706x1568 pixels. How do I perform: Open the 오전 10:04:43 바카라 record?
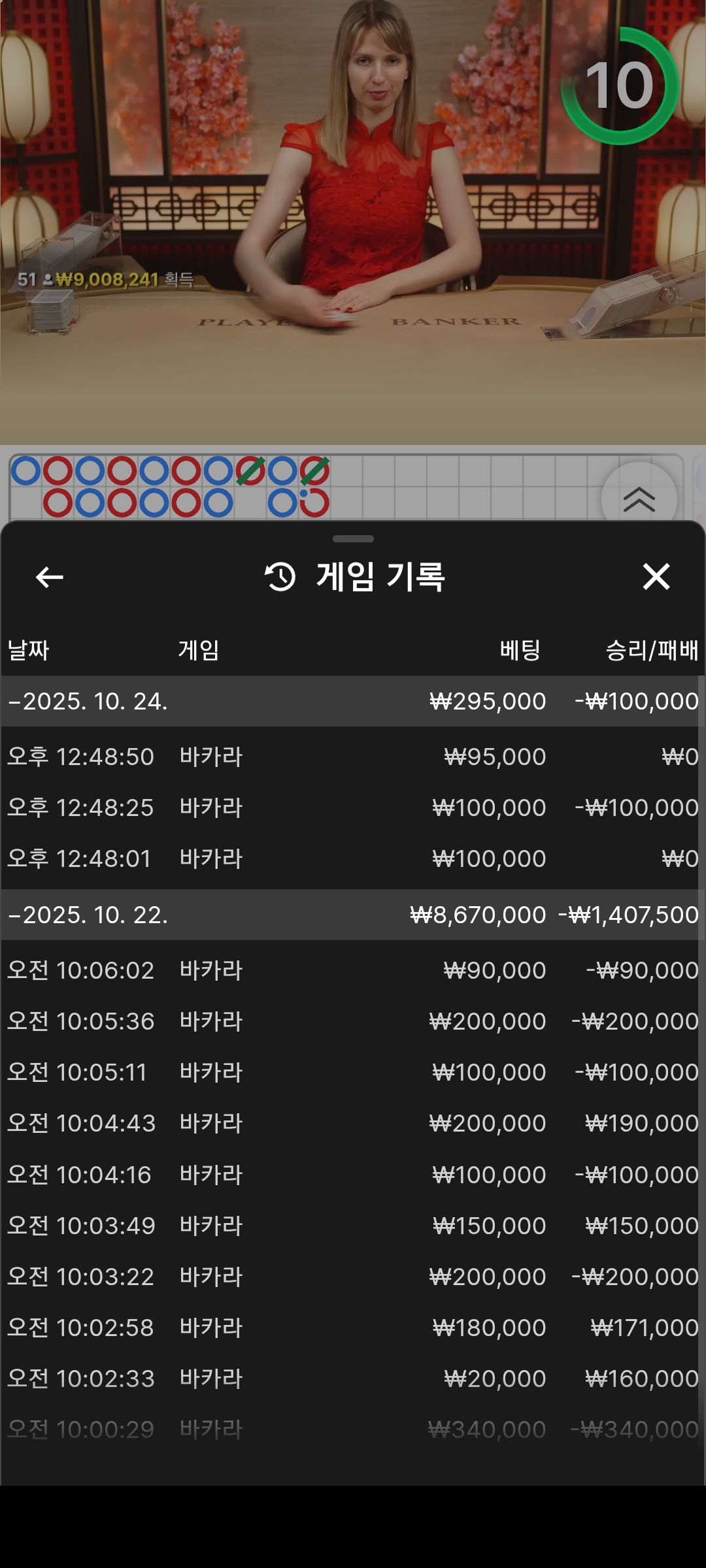coord(353,1123)
